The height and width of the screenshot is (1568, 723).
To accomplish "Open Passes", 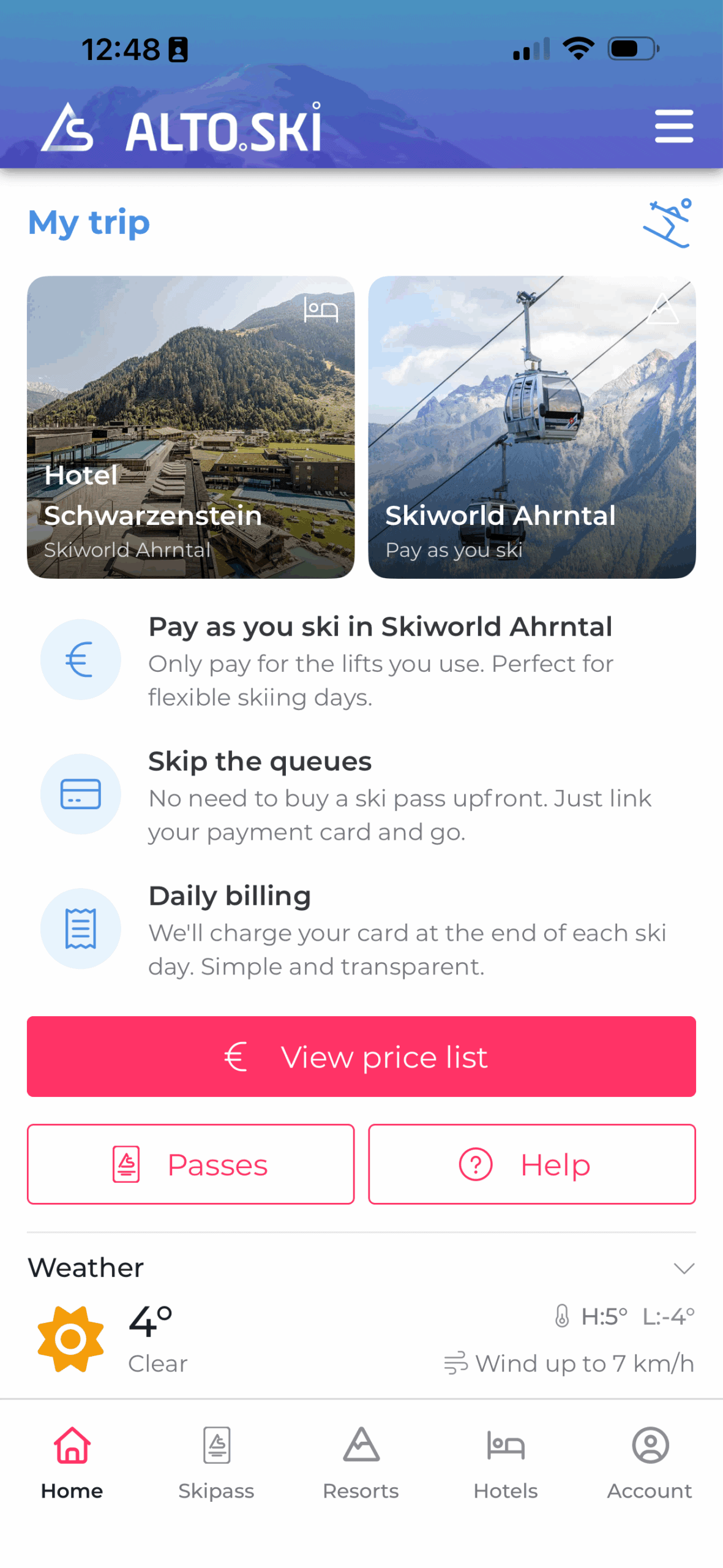I will coord(190,1164).
